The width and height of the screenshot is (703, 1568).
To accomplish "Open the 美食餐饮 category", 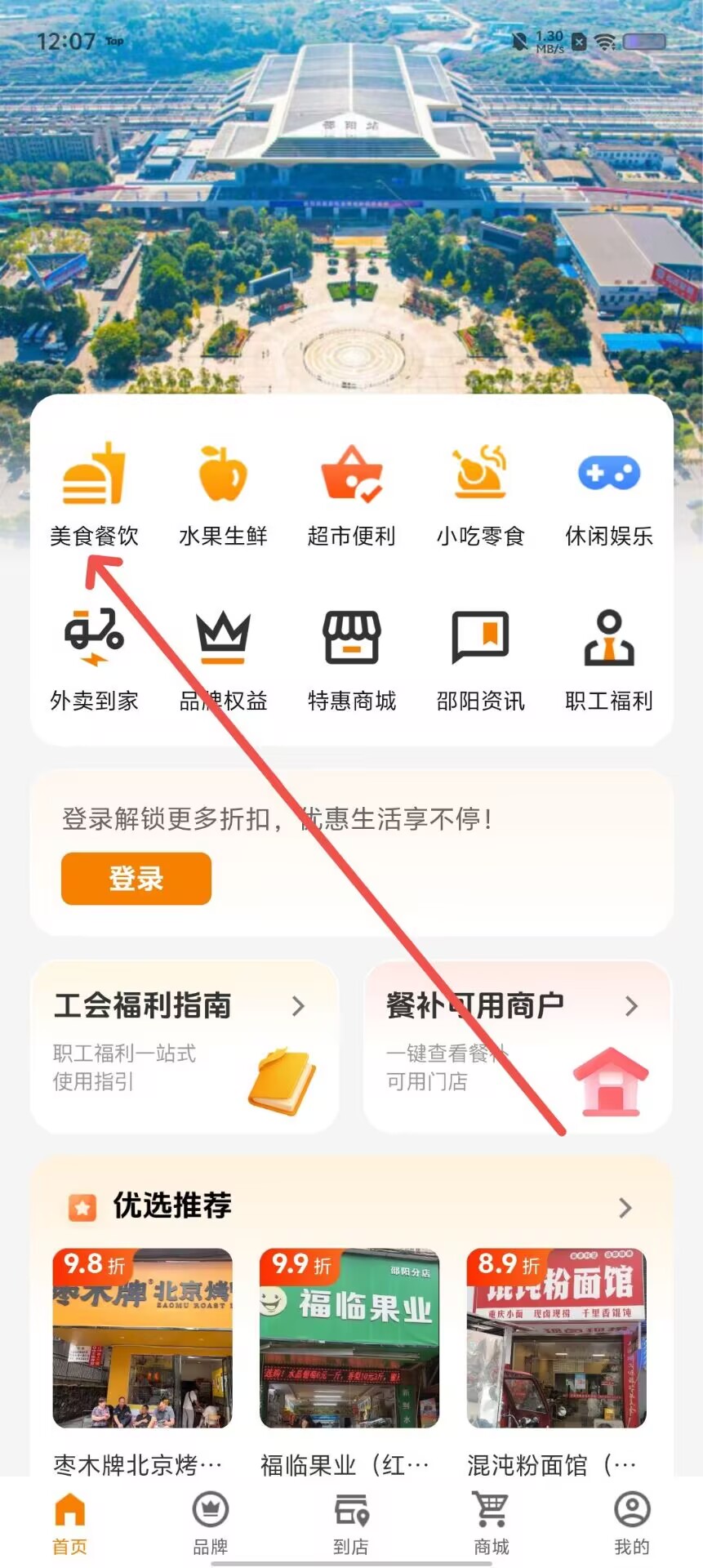I will 94,495.
